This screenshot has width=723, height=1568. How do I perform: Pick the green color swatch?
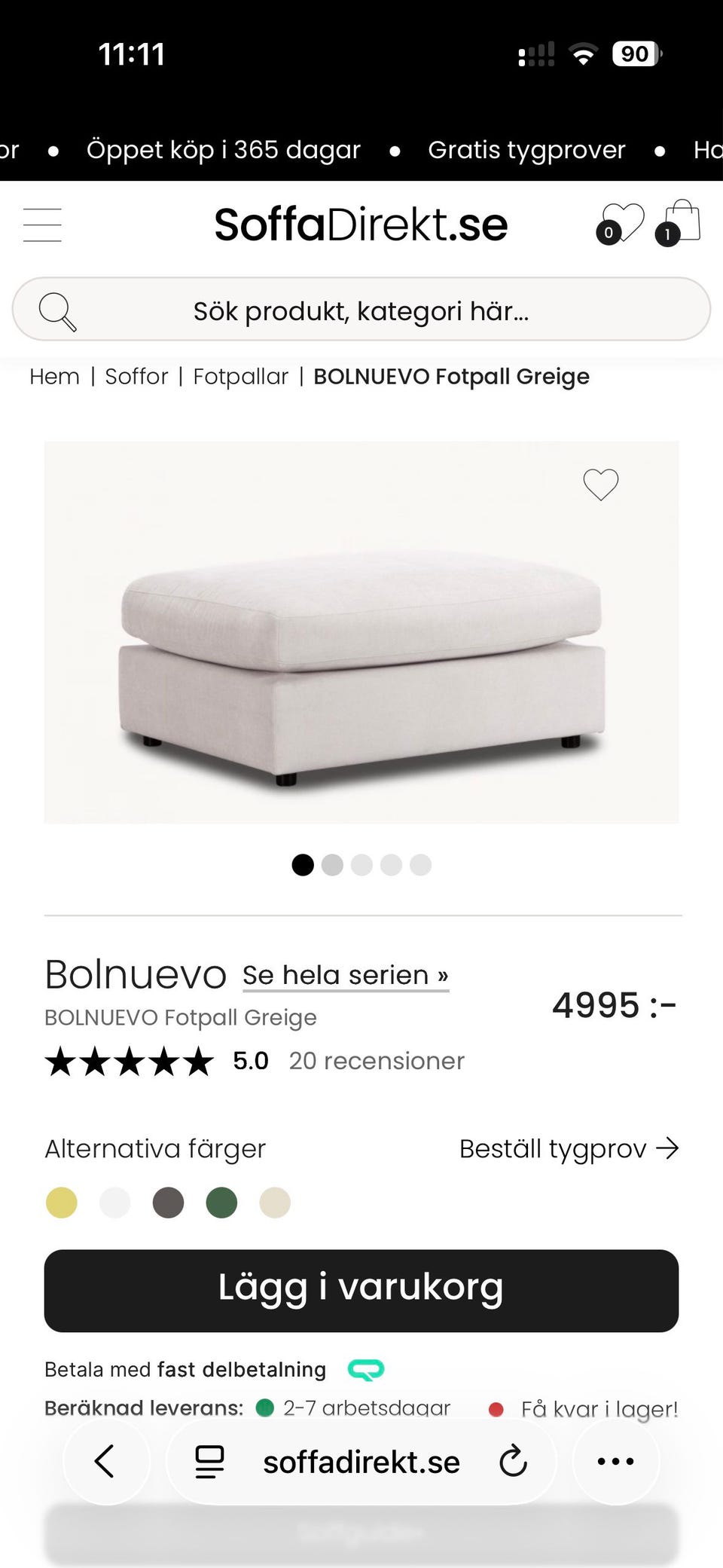tap(221, 1203)
